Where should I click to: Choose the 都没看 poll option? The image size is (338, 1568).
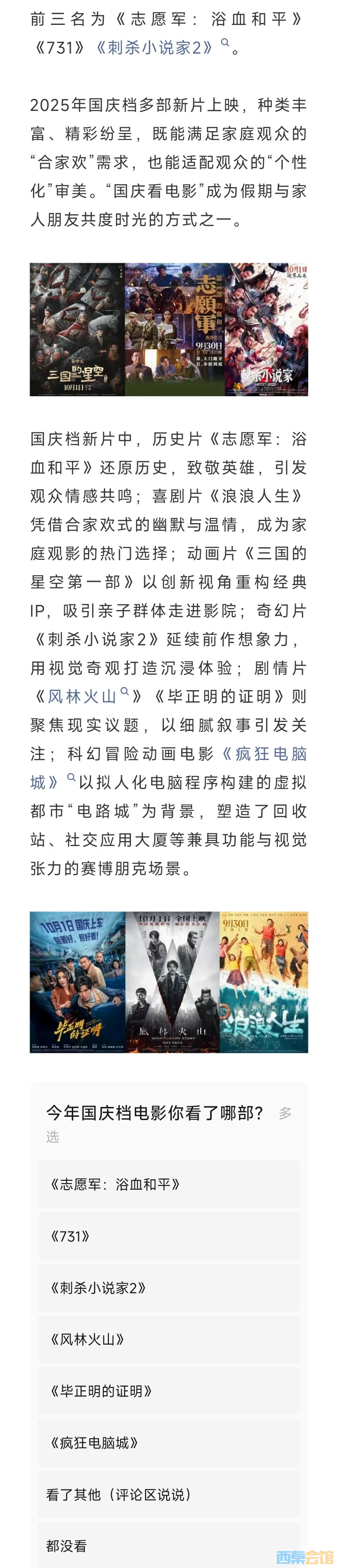pos(169,1545)
